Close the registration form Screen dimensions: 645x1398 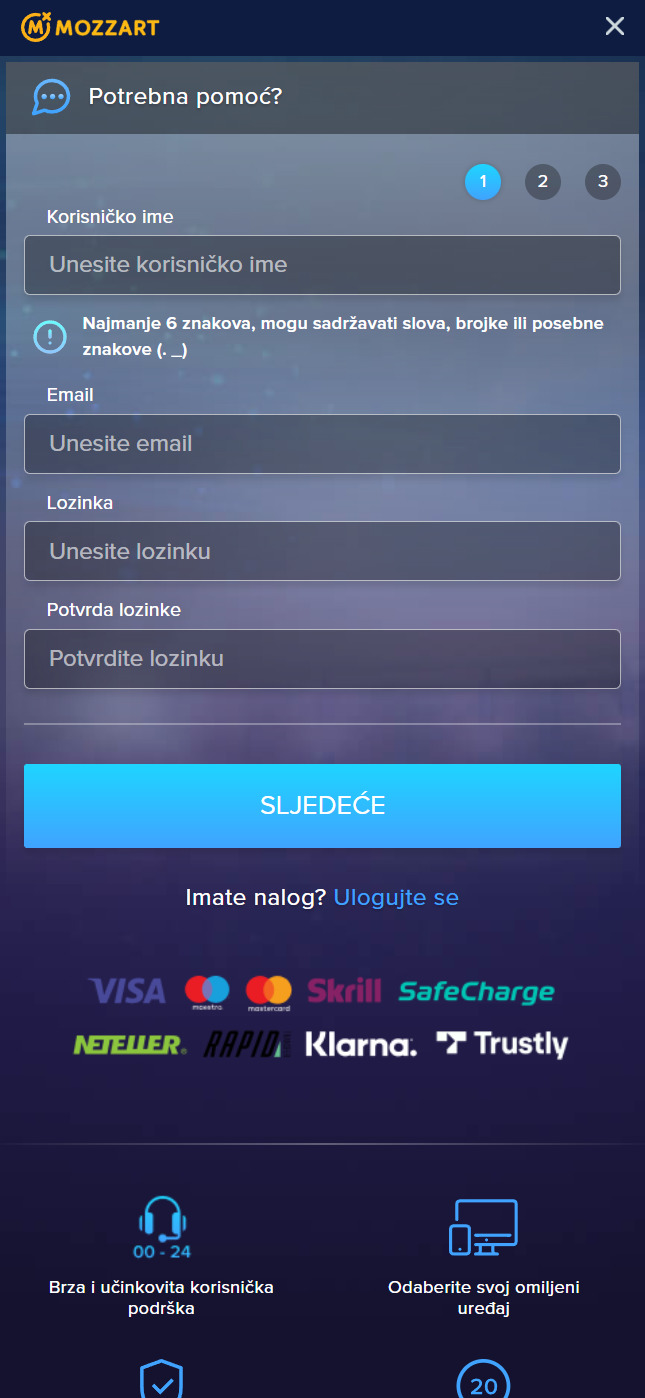(x=614, y=27)
